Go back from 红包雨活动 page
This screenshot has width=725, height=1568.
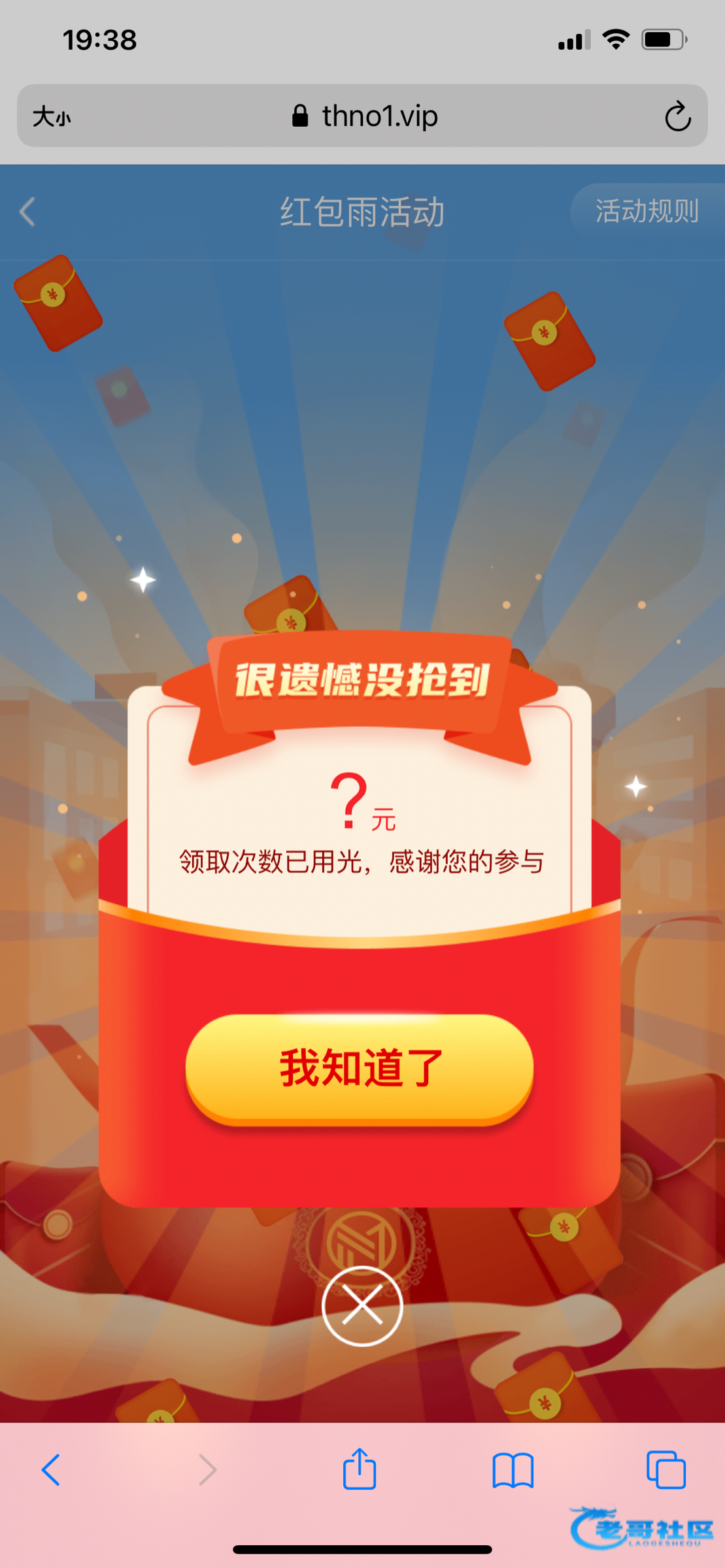(27, 212)
